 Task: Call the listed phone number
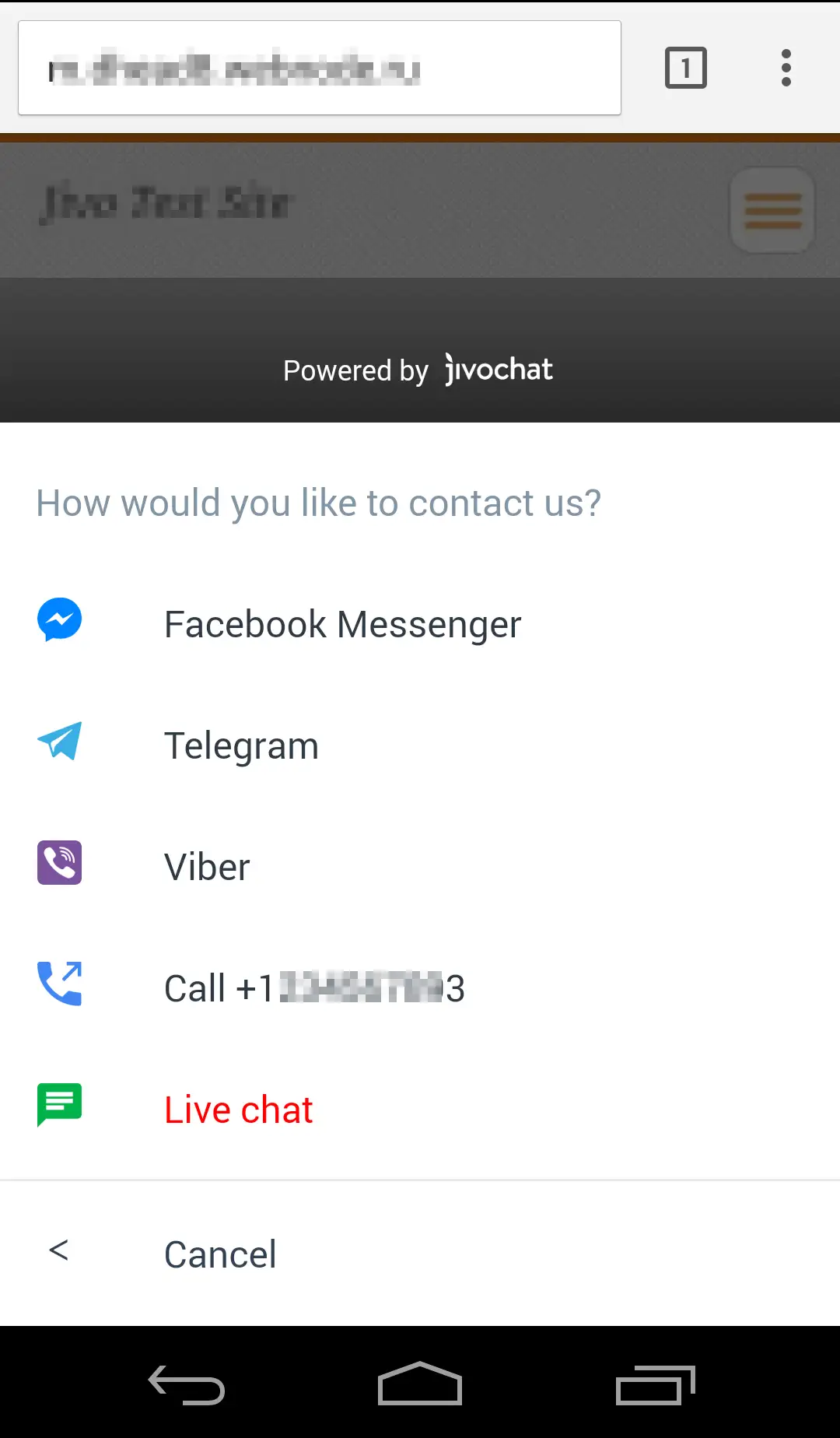point(314,988)
